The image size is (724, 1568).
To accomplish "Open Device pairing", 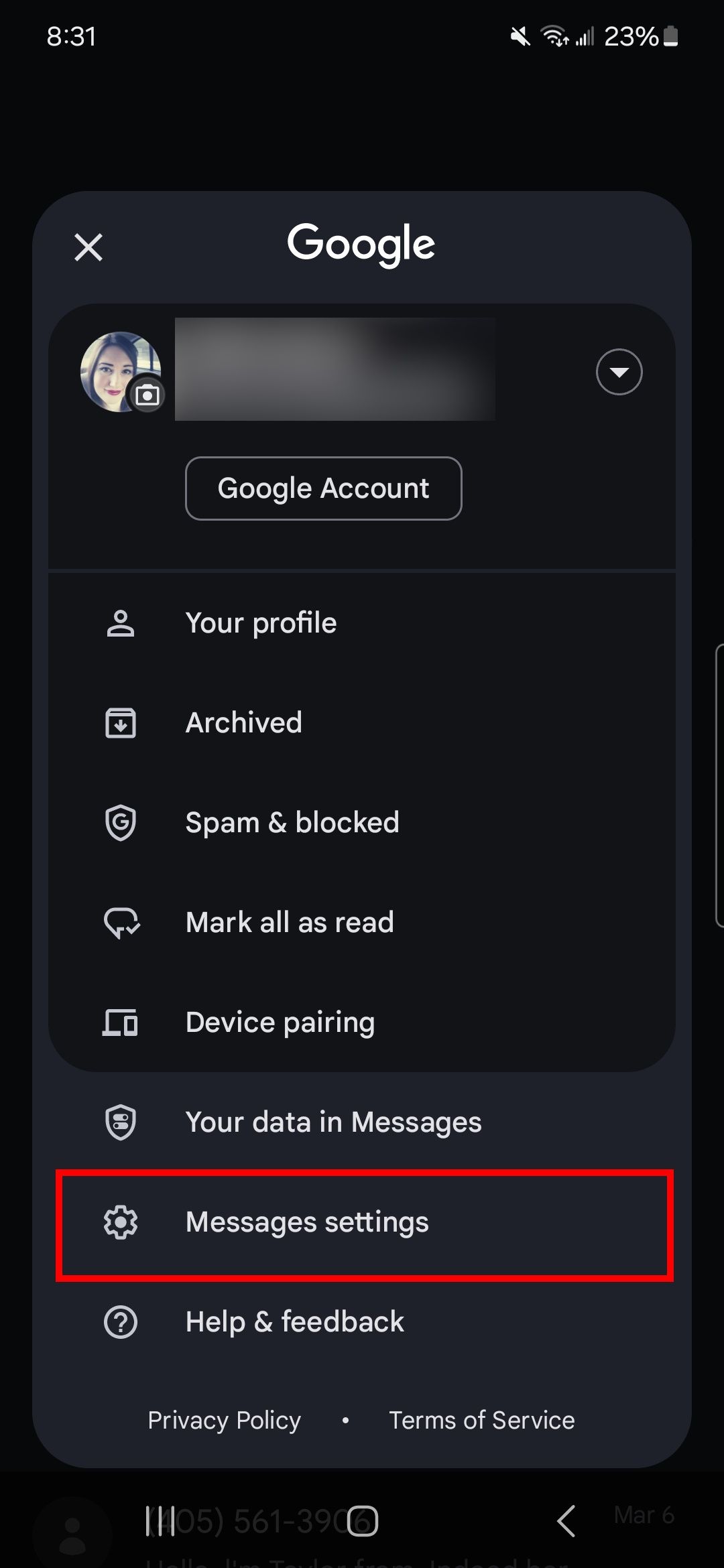I will click(280, 1021).
